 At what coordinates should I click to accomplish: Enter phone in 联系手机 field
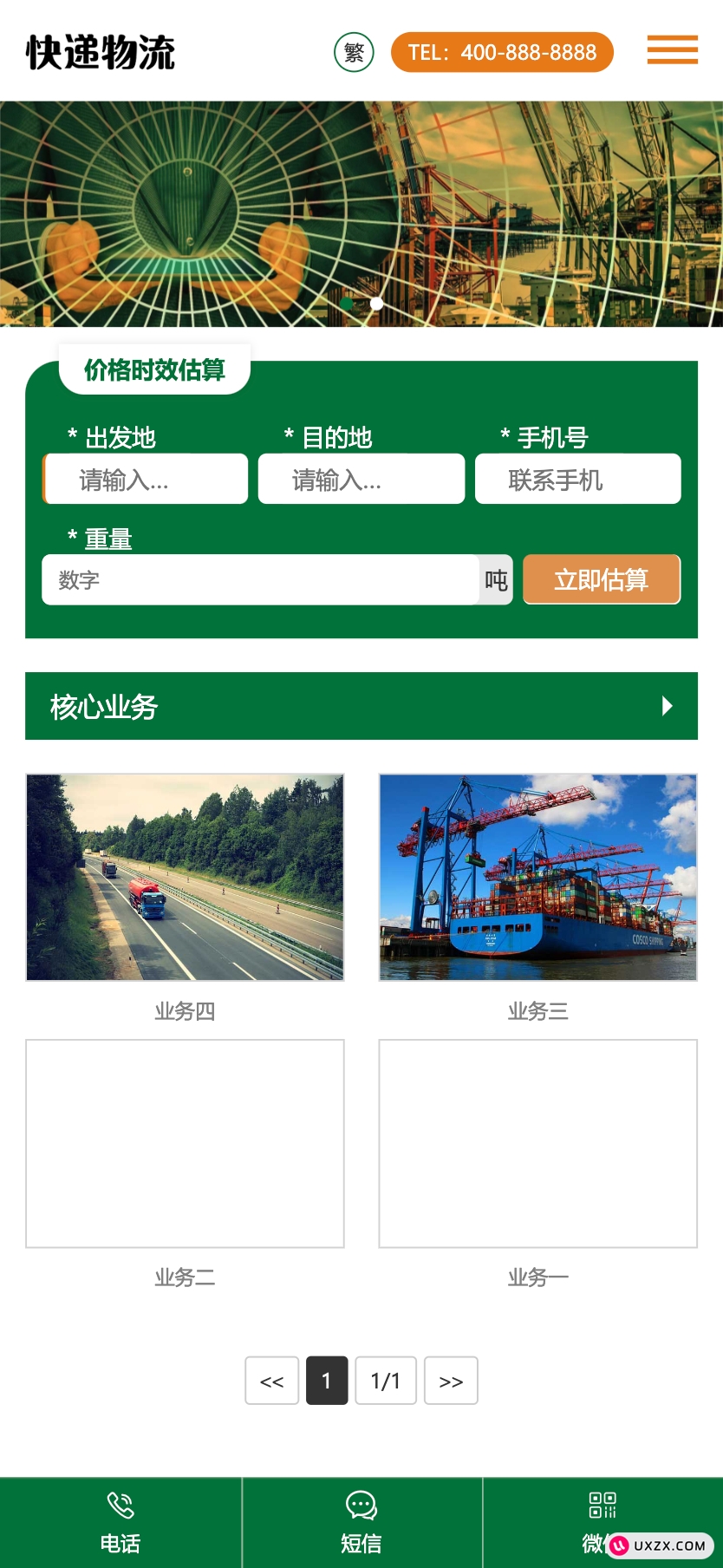[x=577, y=480]
